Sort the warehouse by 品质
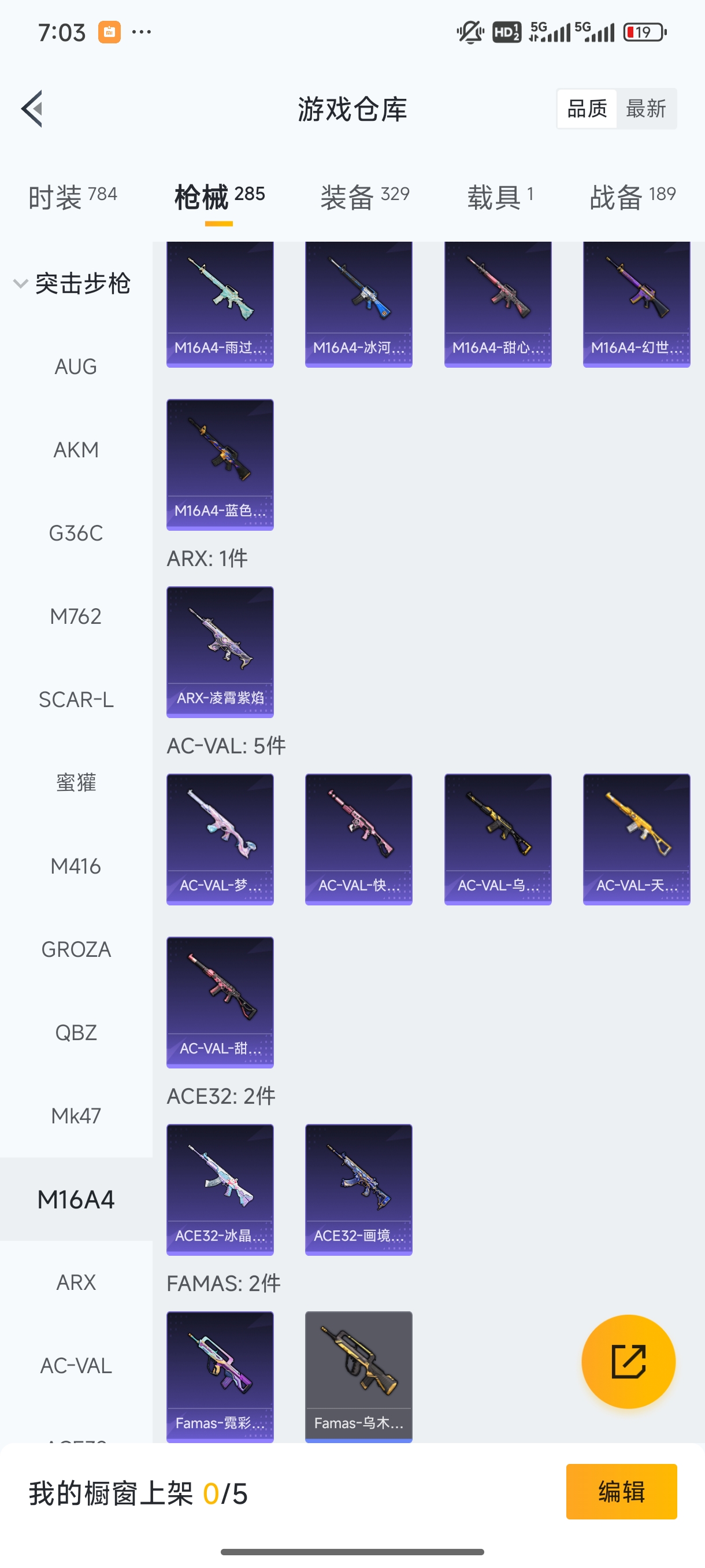 587,109
